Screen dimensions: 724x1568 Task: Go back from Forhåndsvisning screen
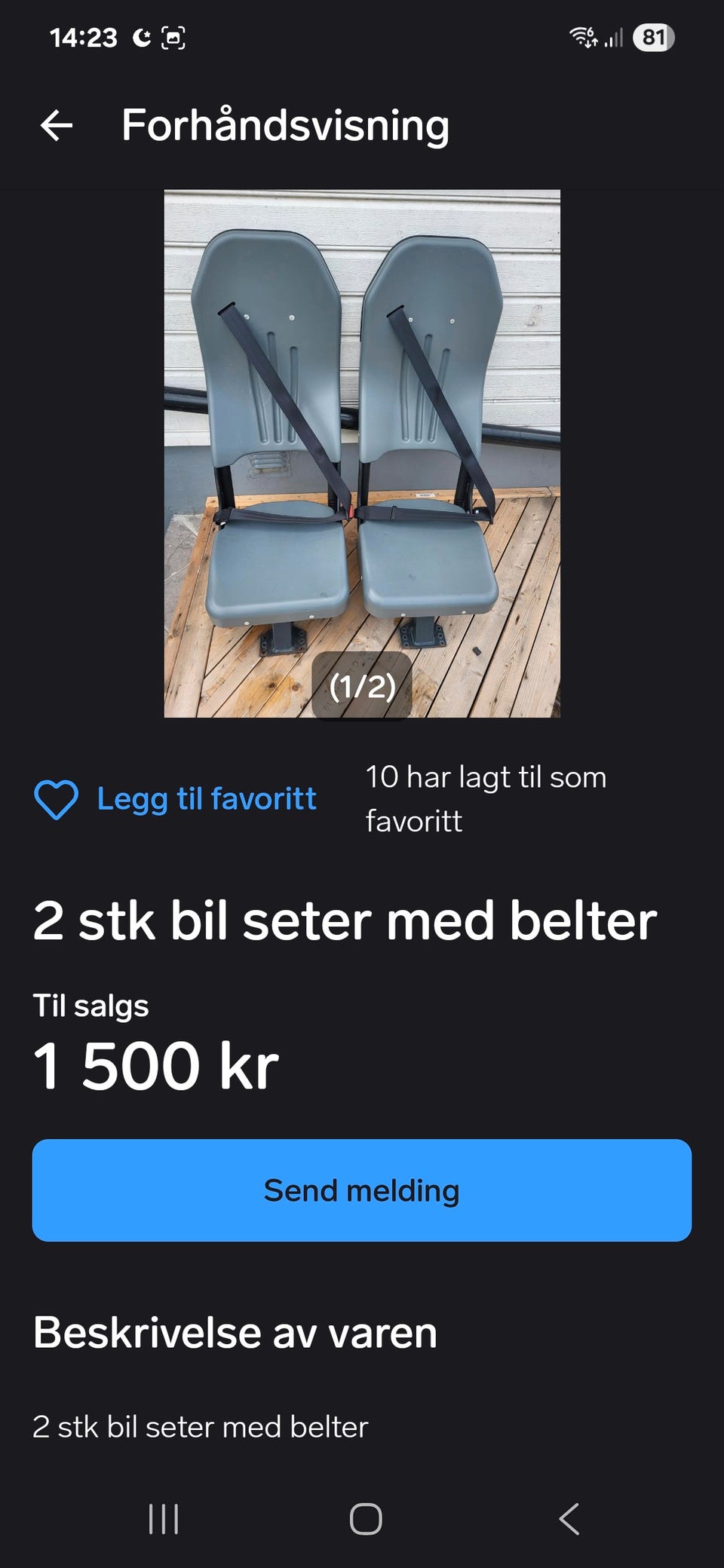(x=57, y=125)
